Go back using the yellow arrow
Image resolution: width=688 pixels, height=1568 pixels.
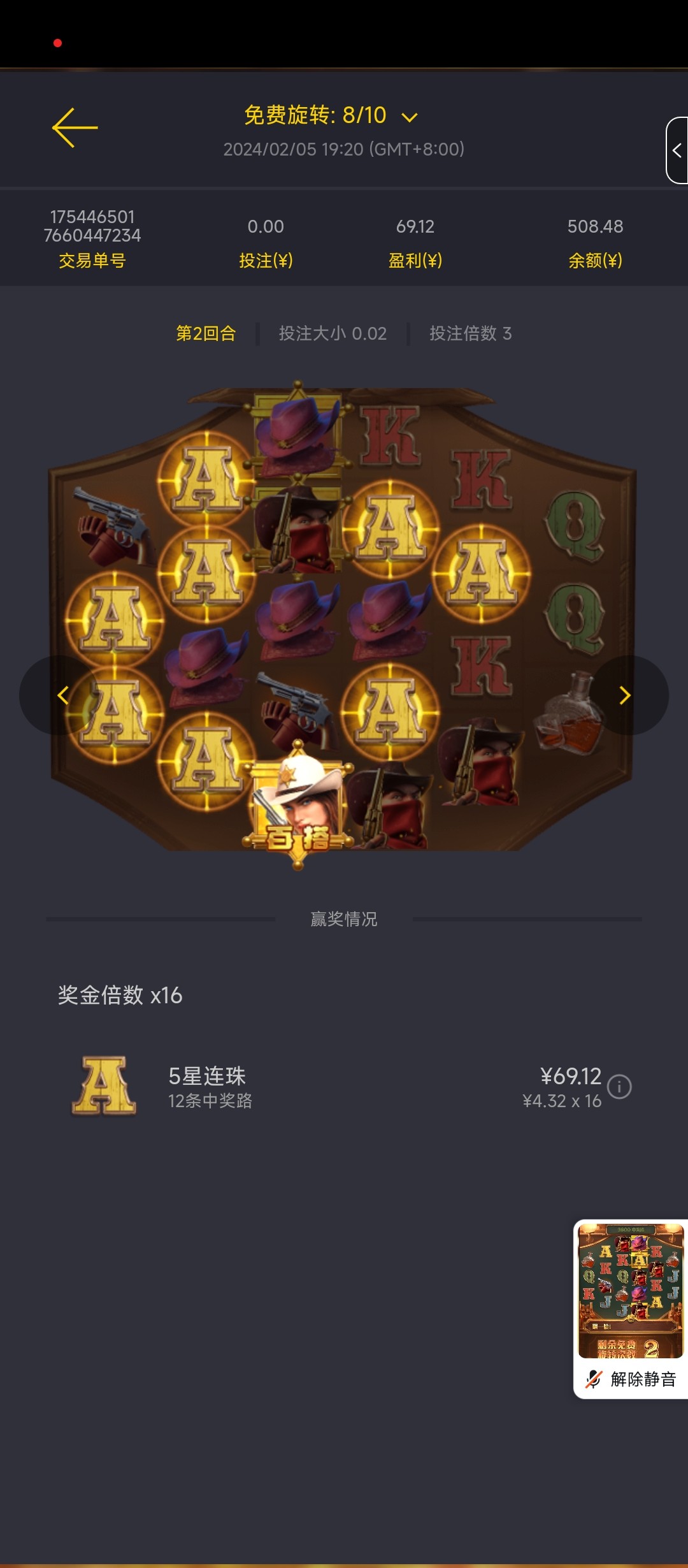coord(75,127)
